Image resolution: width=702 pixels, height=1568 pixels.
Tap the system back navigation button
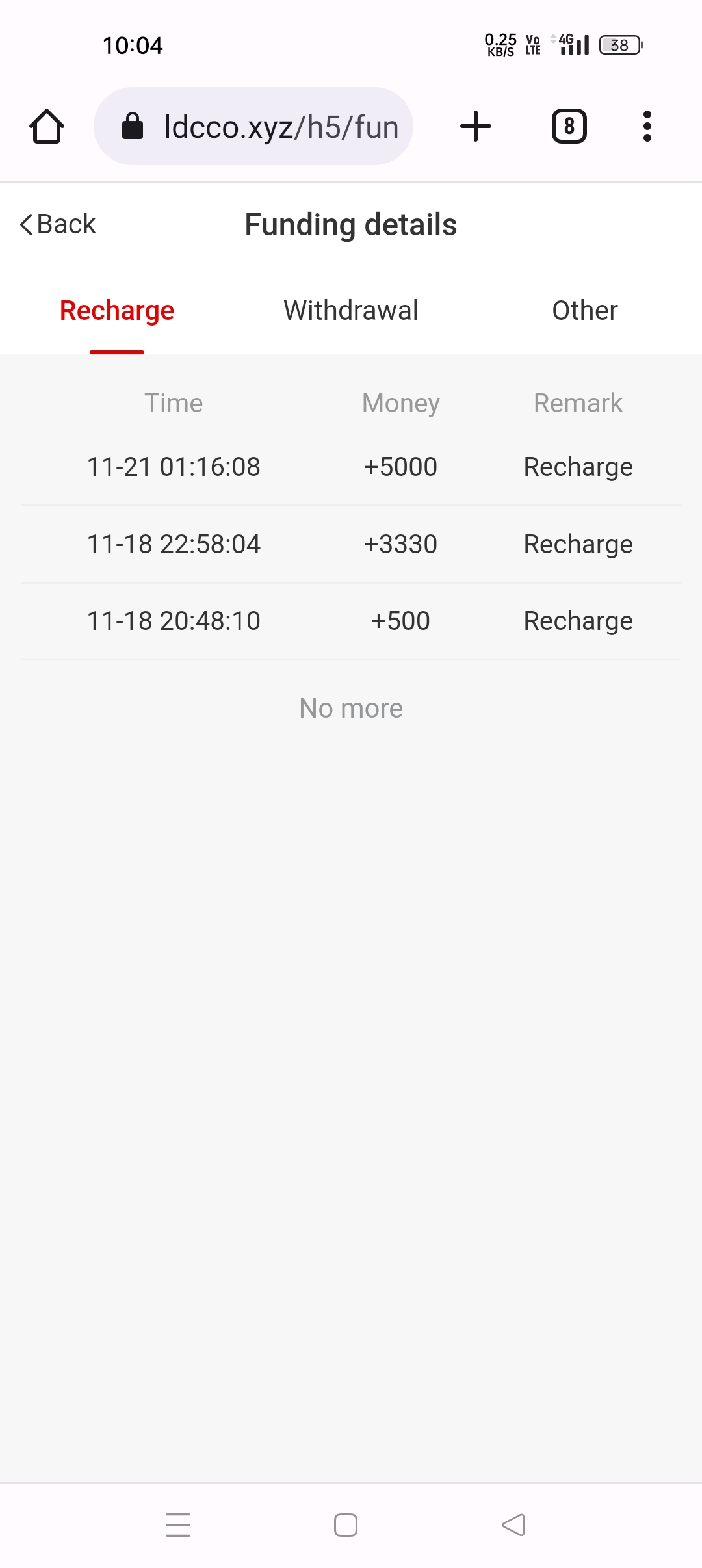pos(513,1524)
